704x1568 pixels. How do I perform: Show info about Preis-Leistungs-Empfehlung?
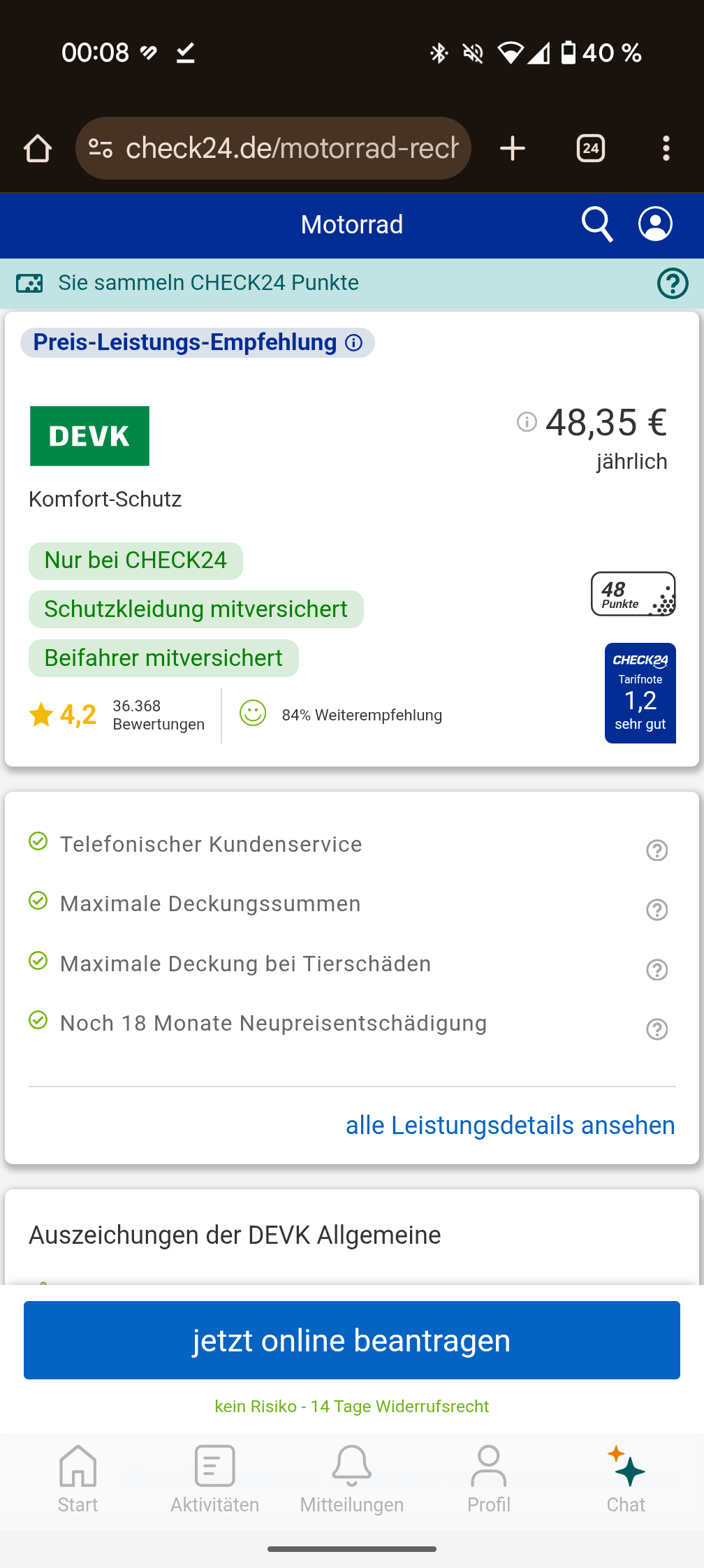point(354,342)
